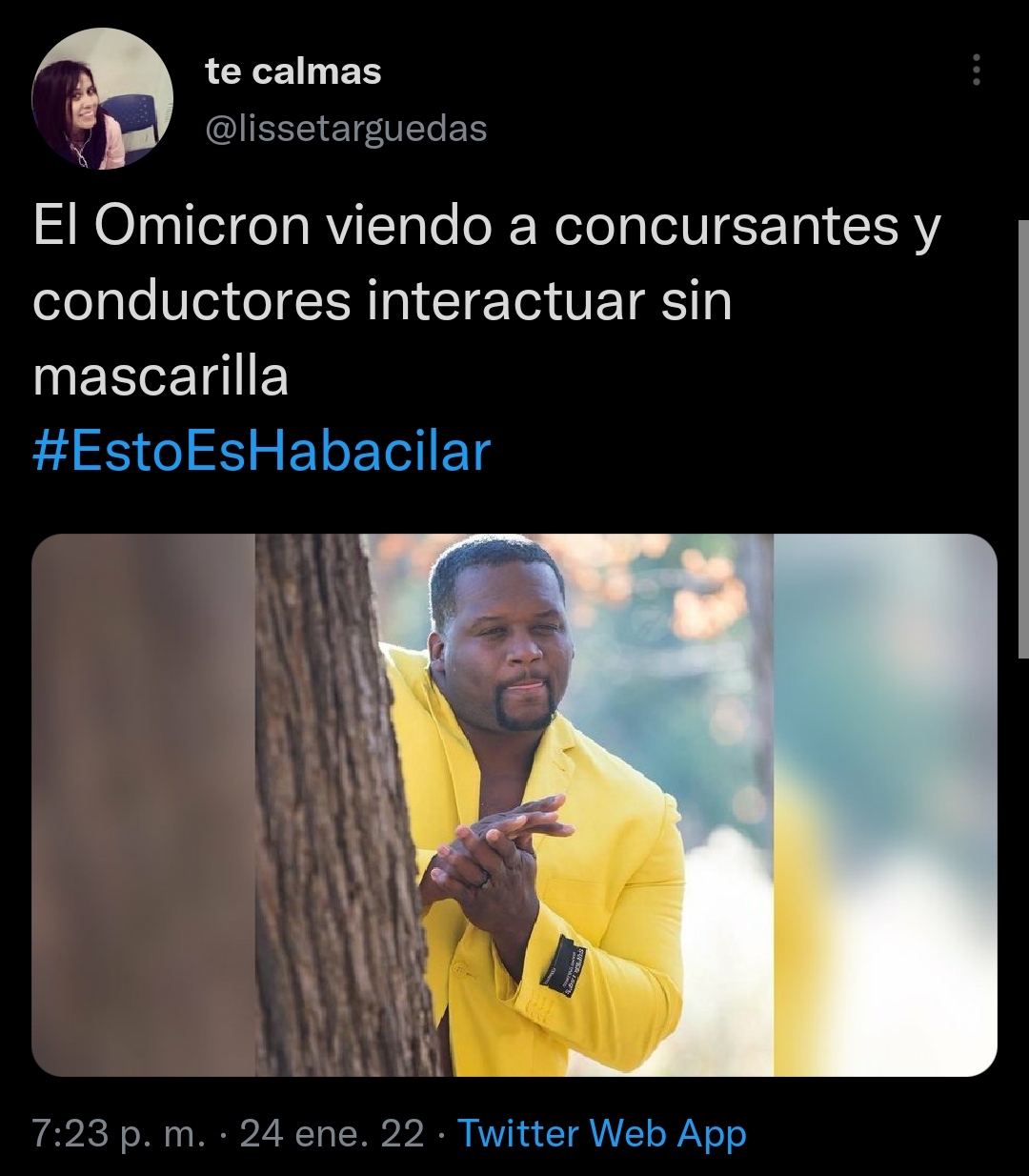Open @lissetarguedas user profile
This screenshot has width=1029, height=1176.
(347, 128)
